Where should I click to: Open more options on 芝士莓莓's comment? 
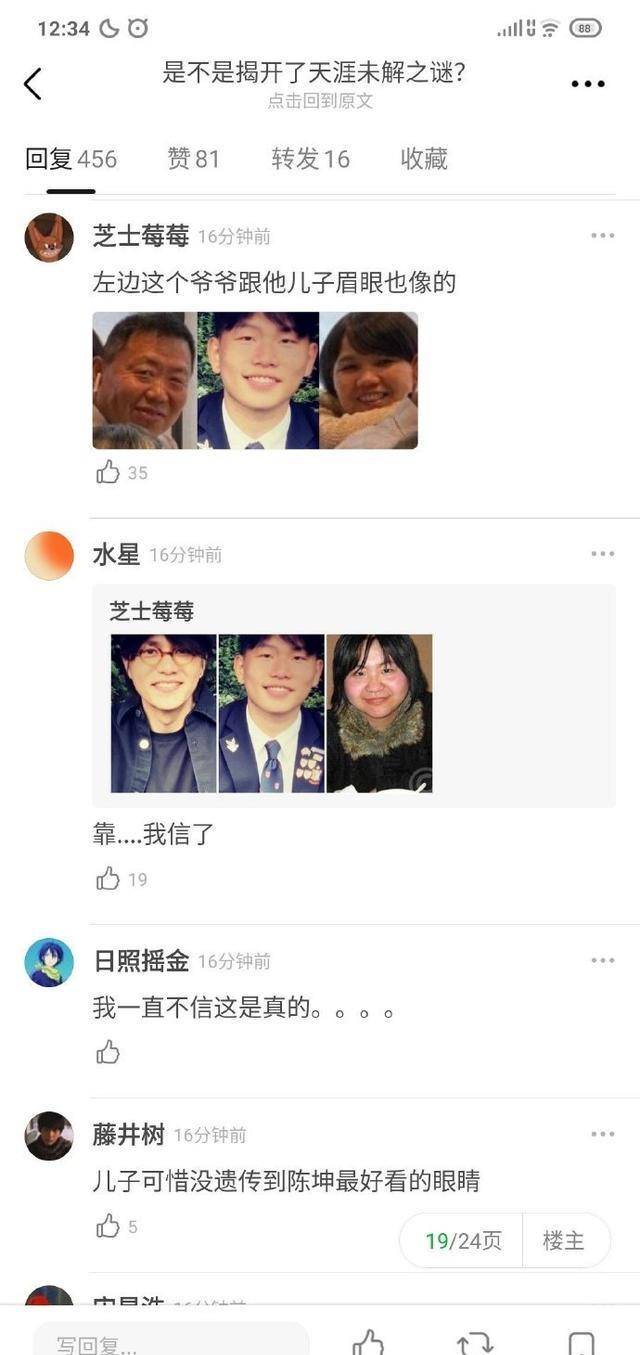coord(602,236)
